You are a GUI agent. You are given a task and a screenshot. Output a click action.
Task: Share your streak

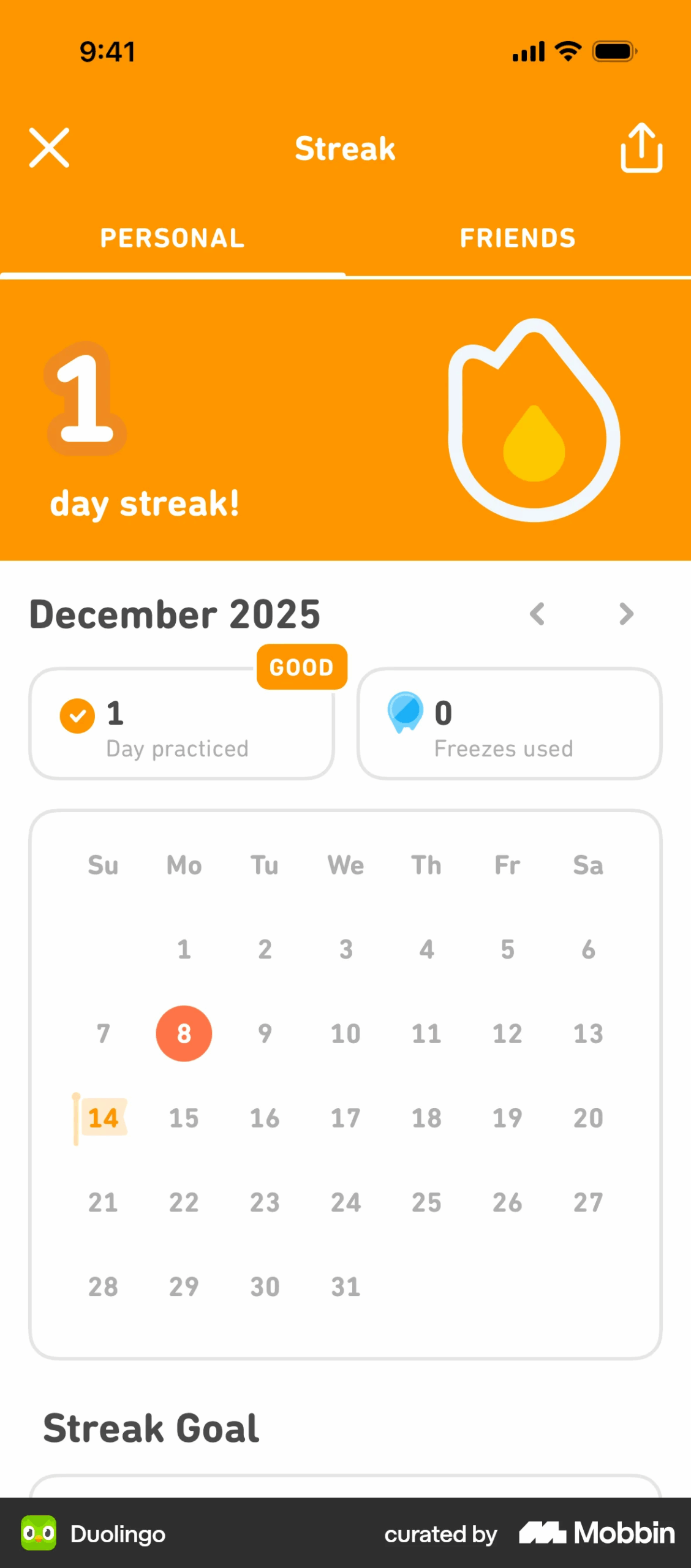(x=641, y=148)
